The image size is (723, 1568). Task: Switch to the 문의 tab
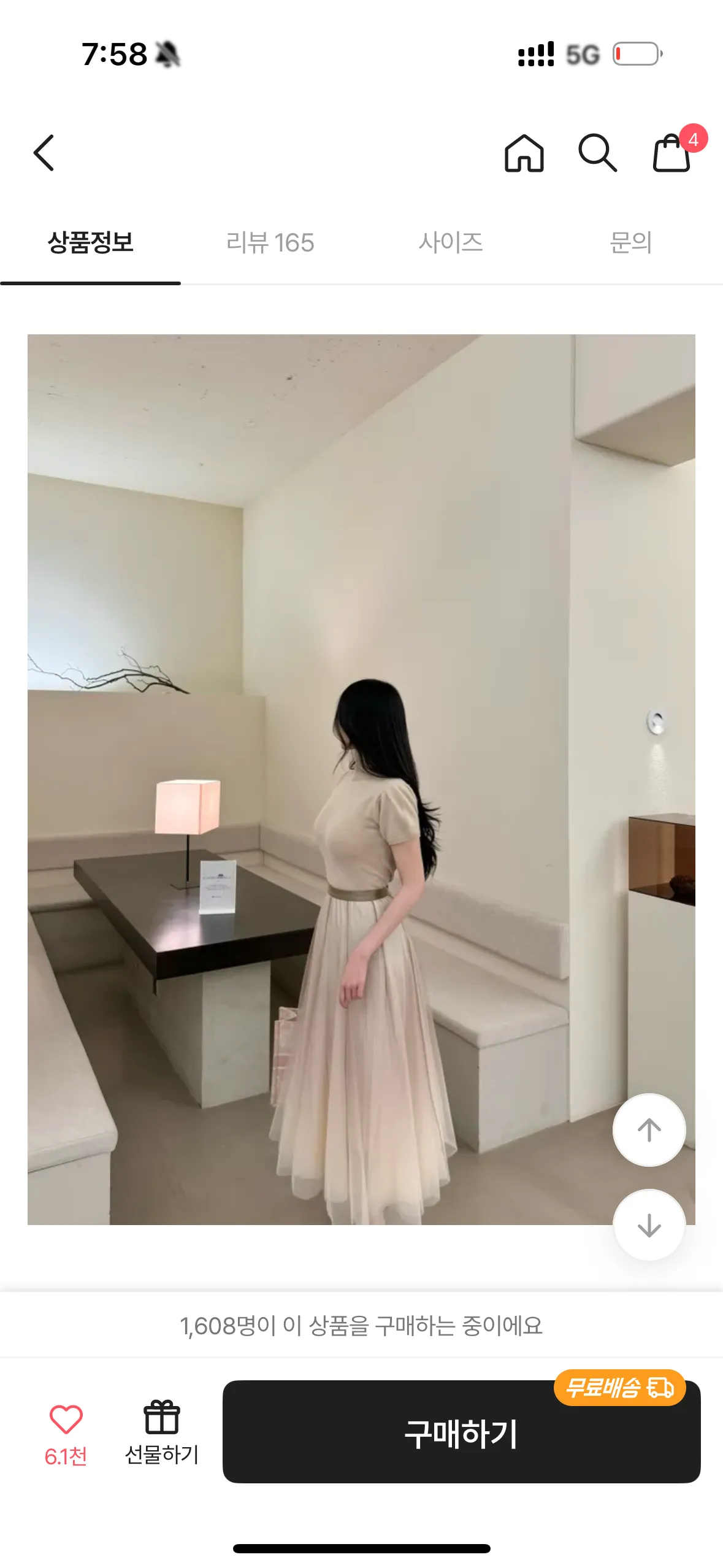coord(631,242)
